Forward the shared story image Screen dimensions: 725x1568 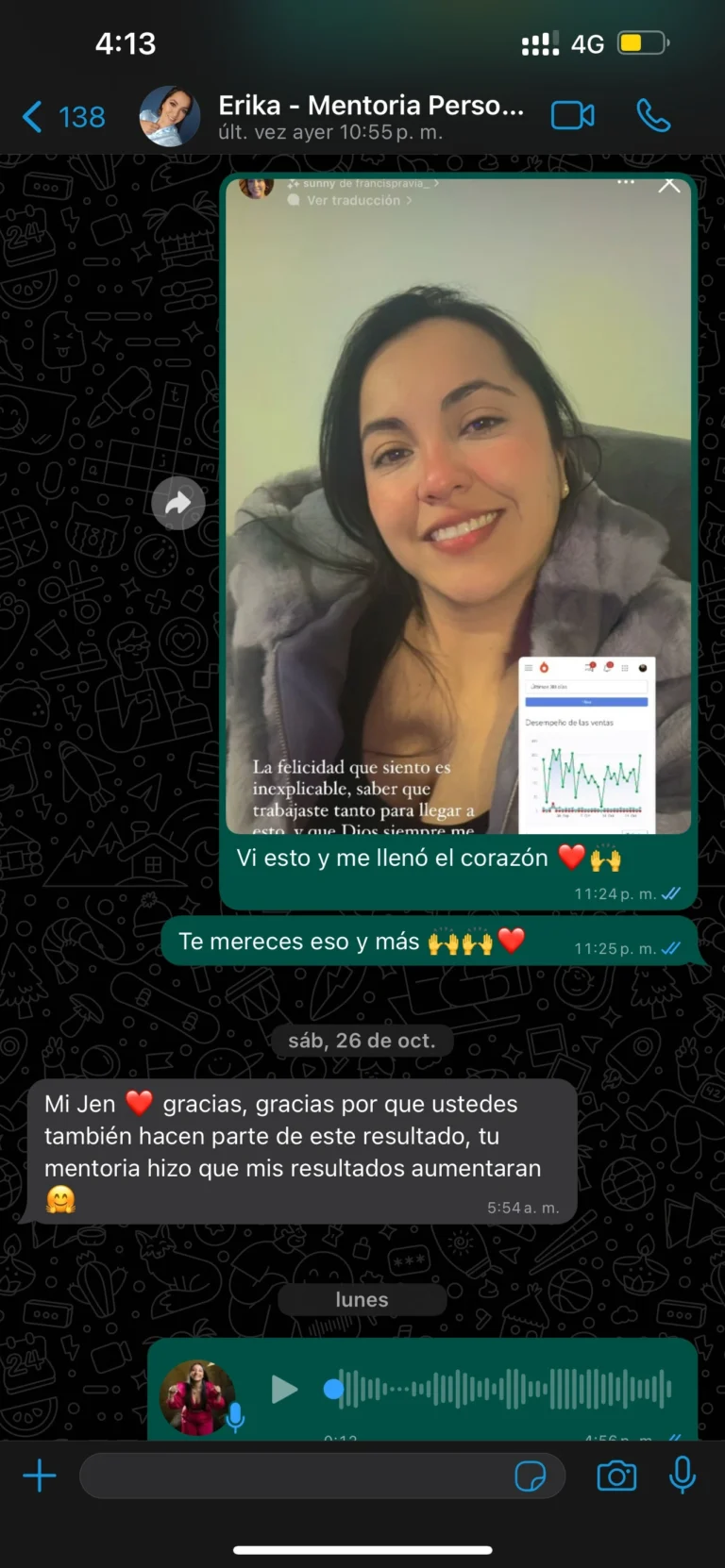pos(178,504)
